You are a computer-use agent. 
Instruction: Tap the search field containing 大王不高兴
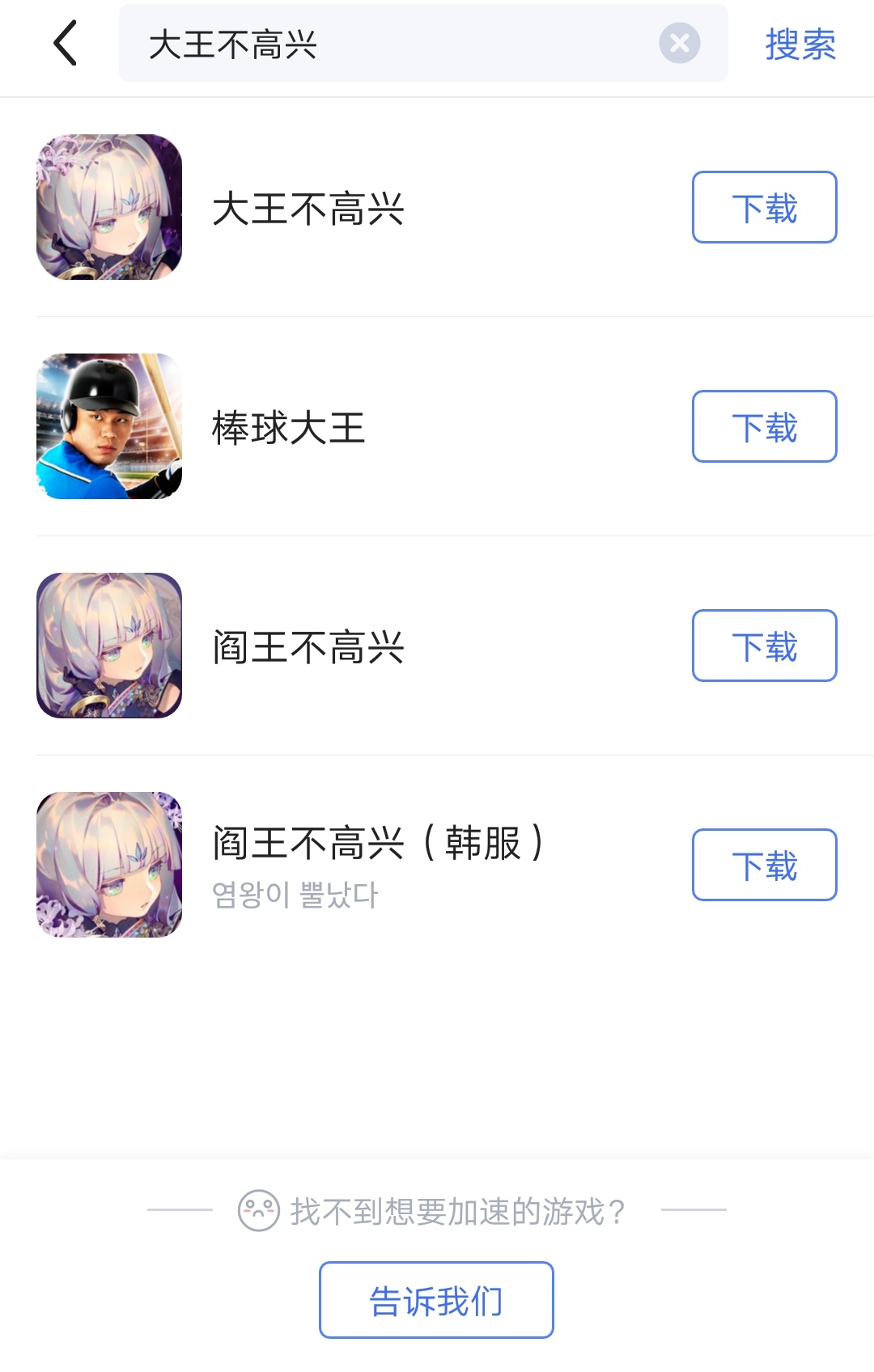388,44
